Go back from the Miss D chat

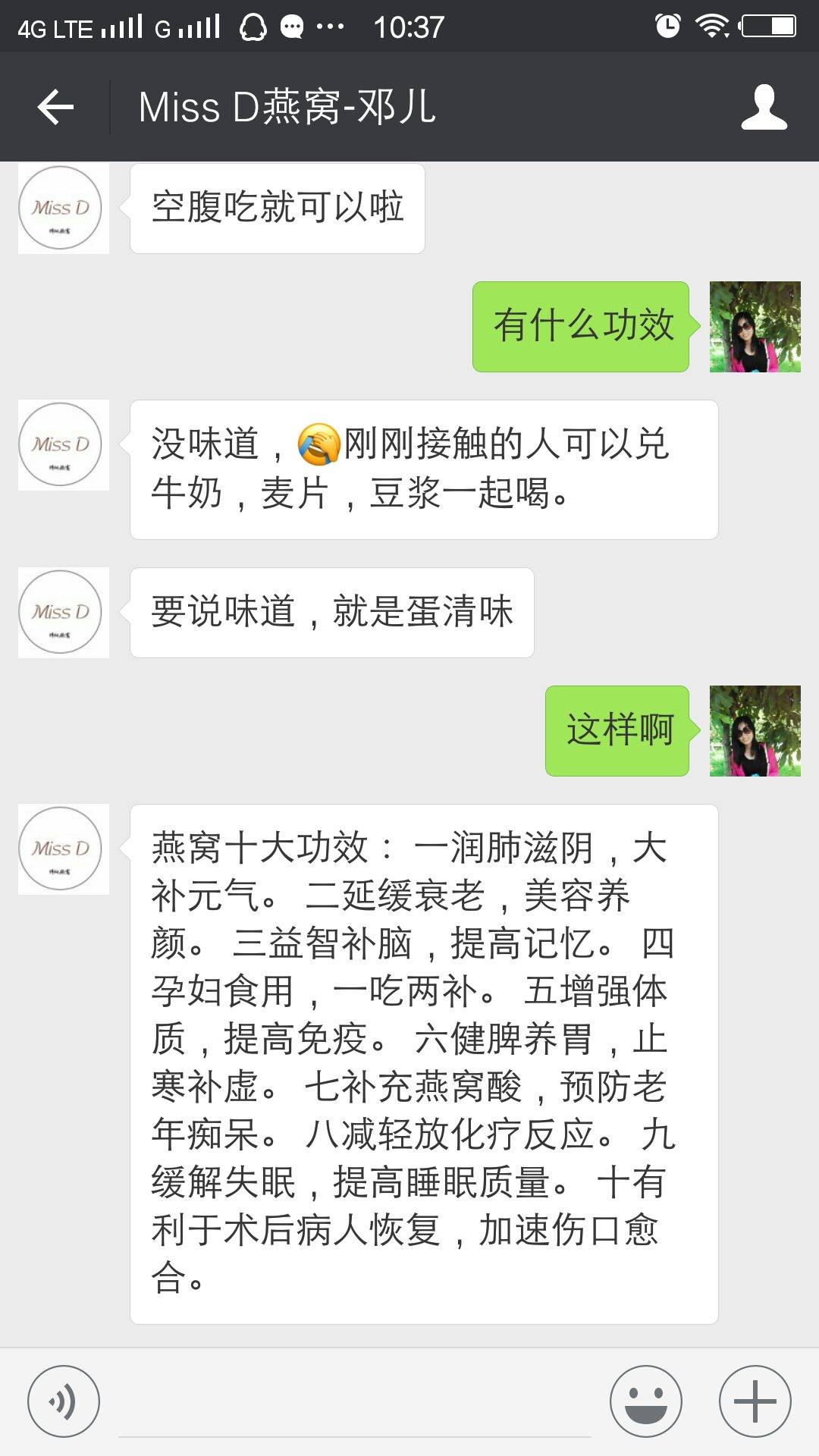55,107
